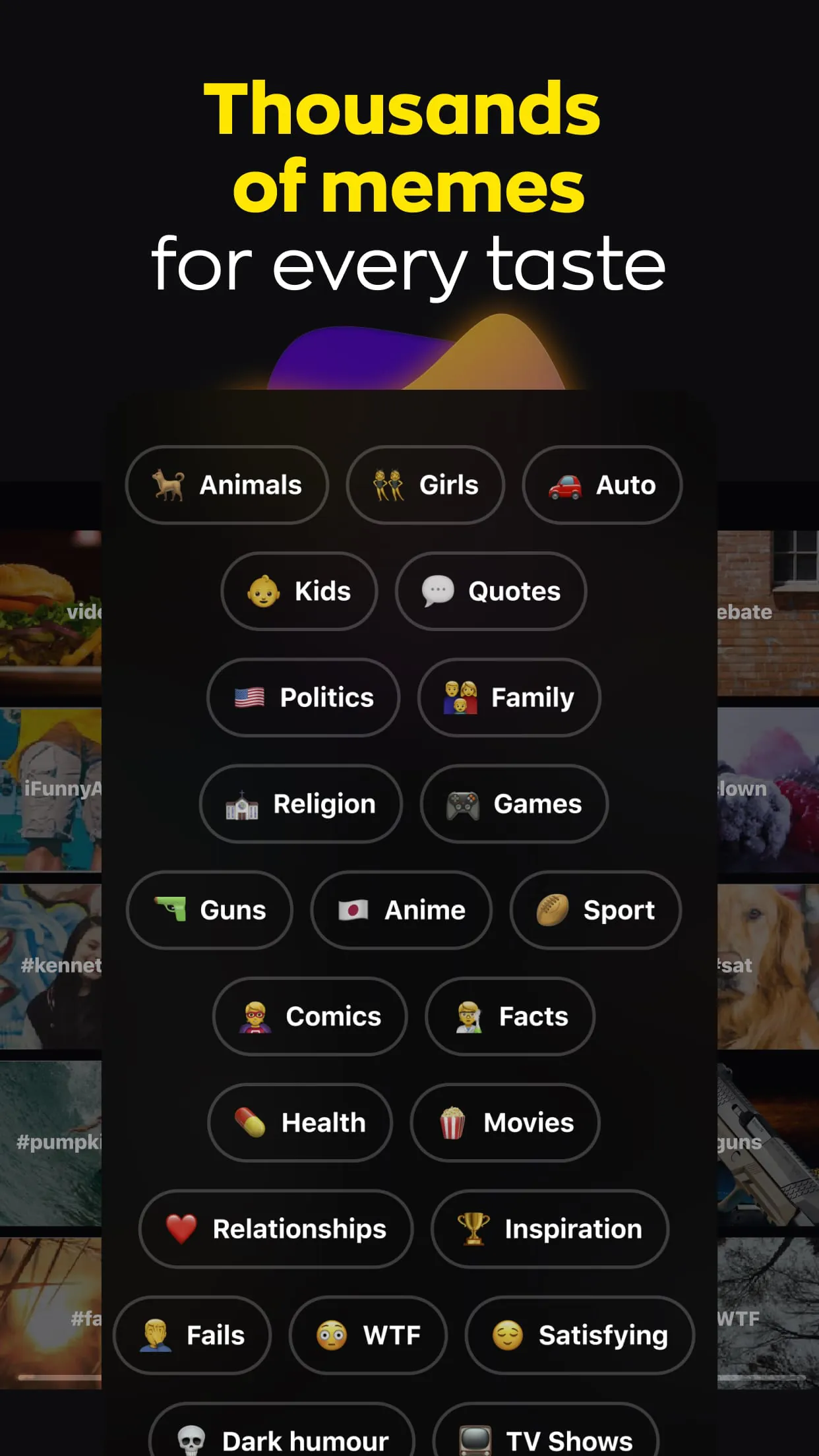
Task: Select the Anime interest category
Action: tap(401, 910)
